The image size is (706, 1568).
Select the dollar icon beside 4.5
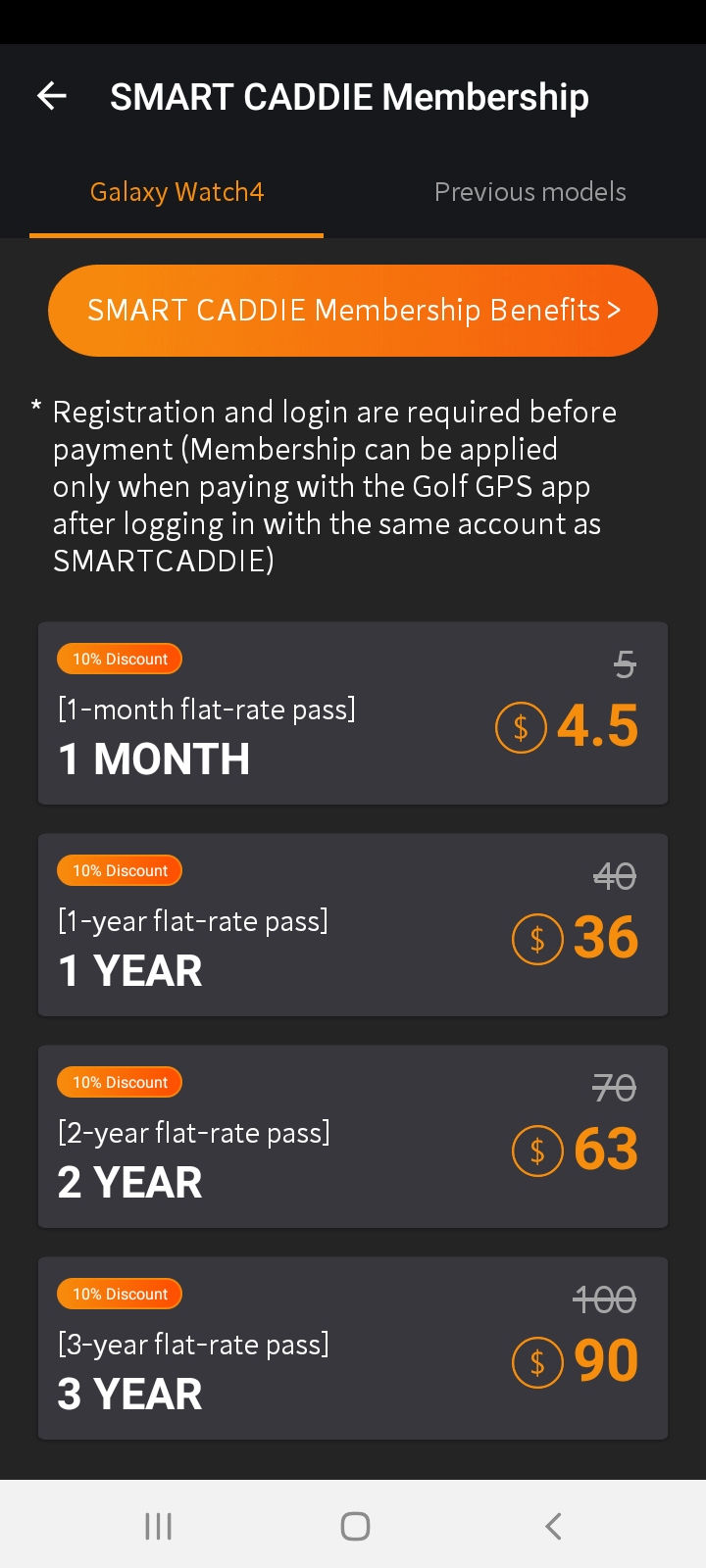(521, 727)
